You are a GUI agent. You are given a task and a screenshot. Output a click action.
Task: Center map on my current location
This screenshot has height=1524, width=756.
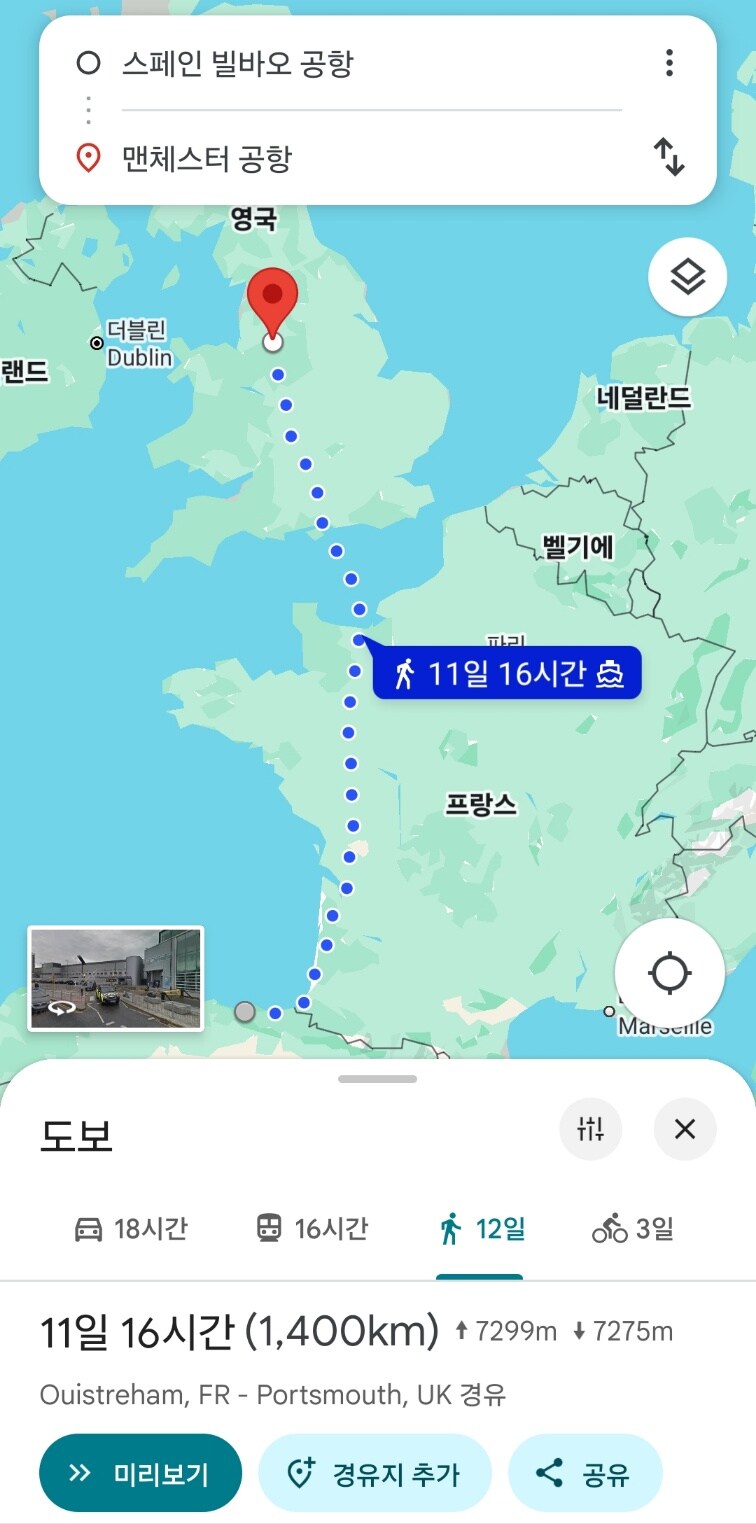[x=669, y=973]
